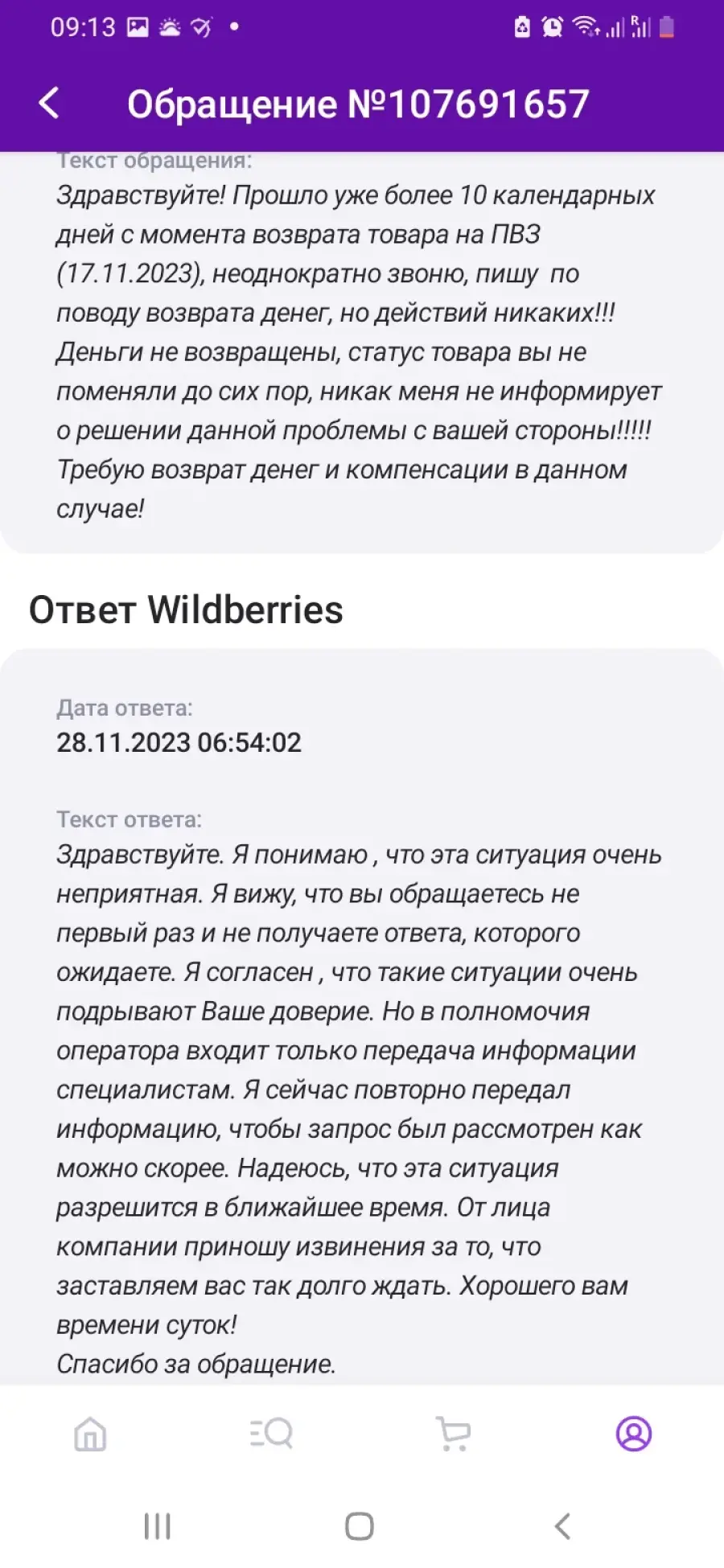Tap the system home button
Screen dimensions: 724x1568
pos(360,1525)
